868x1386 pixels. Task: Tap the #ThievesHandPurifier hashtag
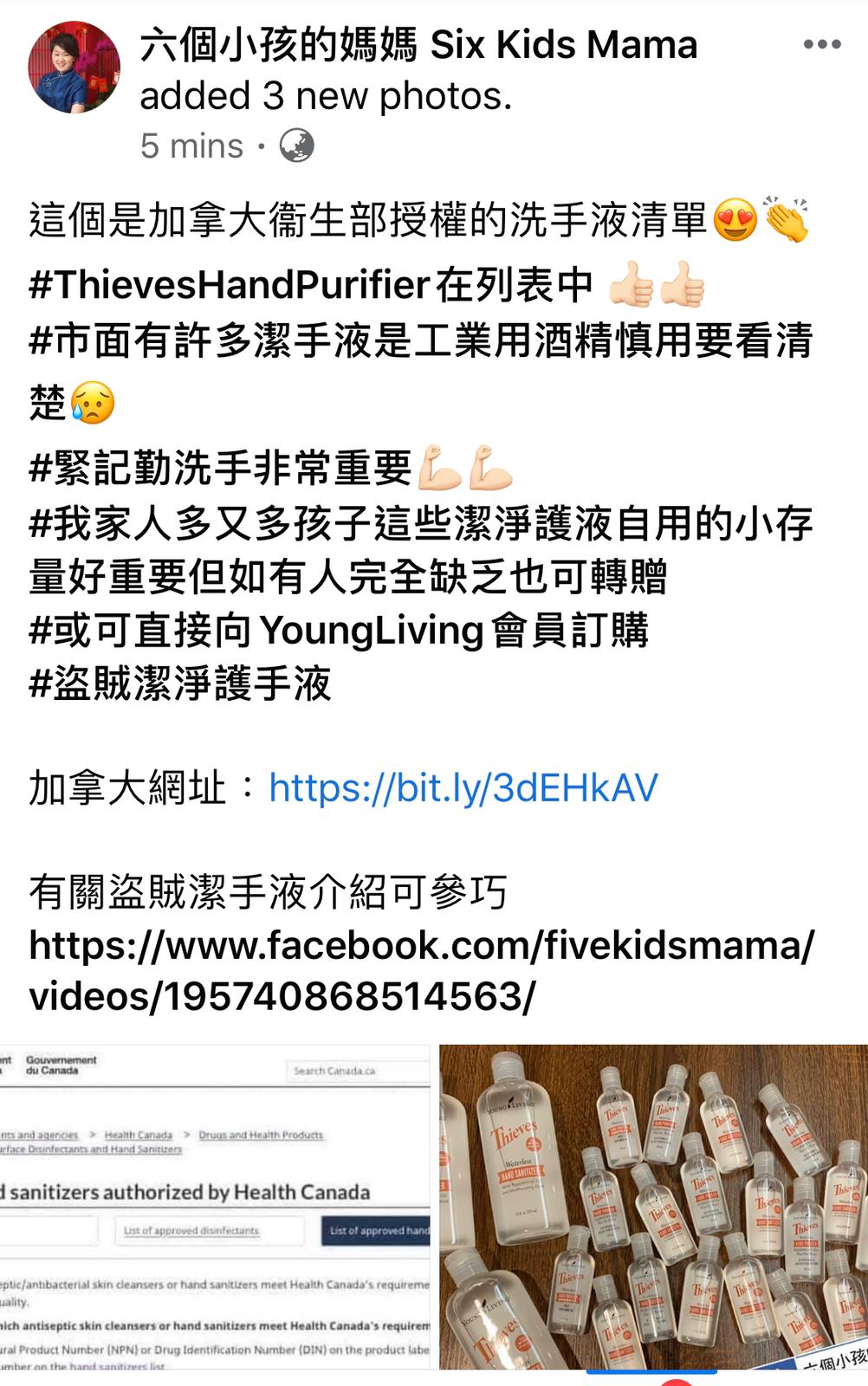coord(230,285)
